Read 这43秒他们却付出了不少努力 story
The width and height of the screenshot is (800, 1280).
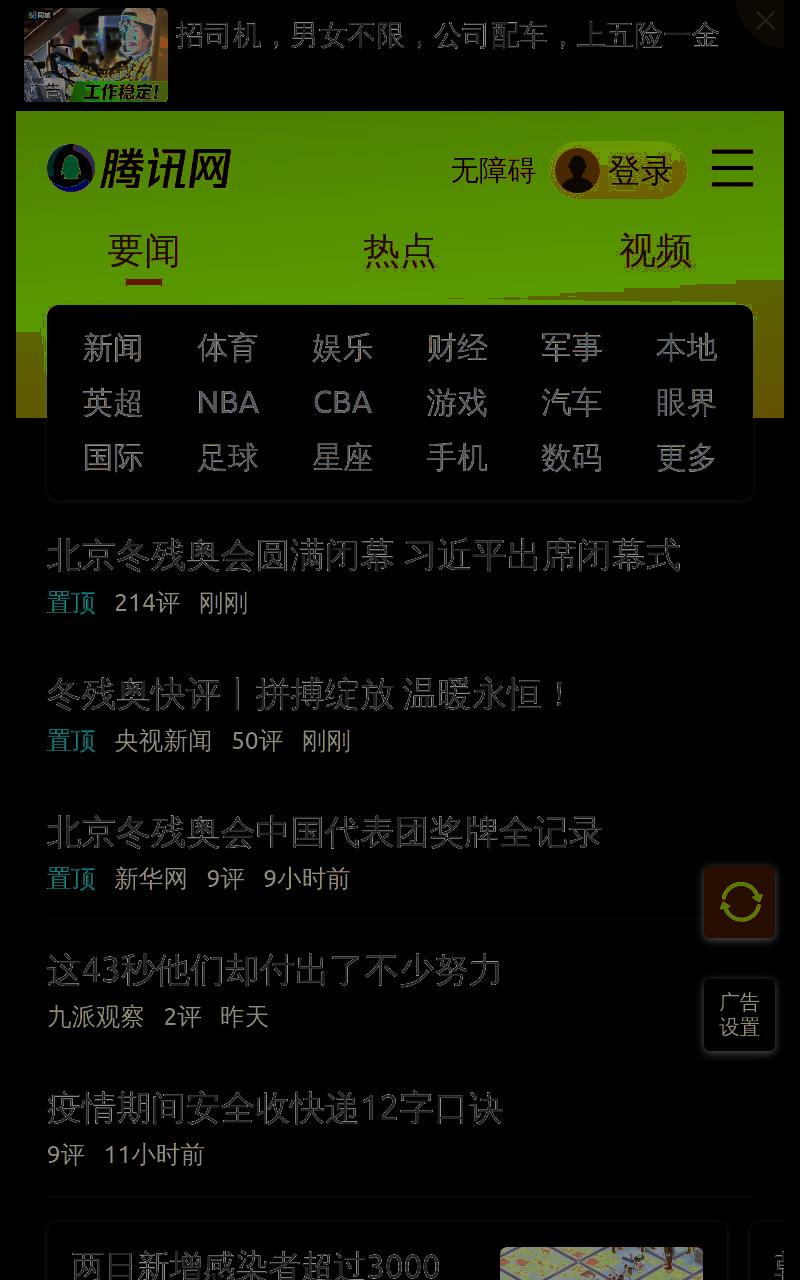[274, 969]
